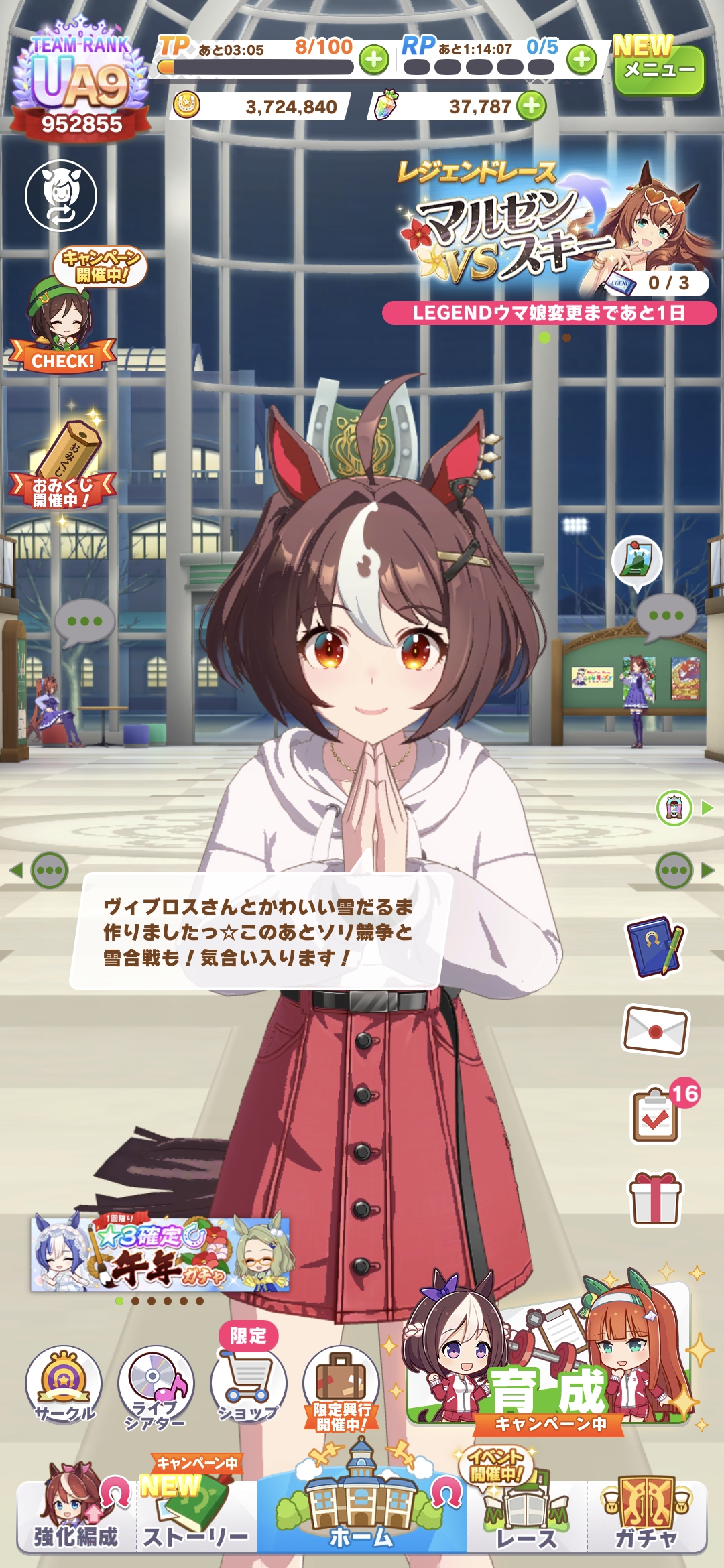Tap the character change icon
This screenshot has height=1568, width=724.
[61, 196]
